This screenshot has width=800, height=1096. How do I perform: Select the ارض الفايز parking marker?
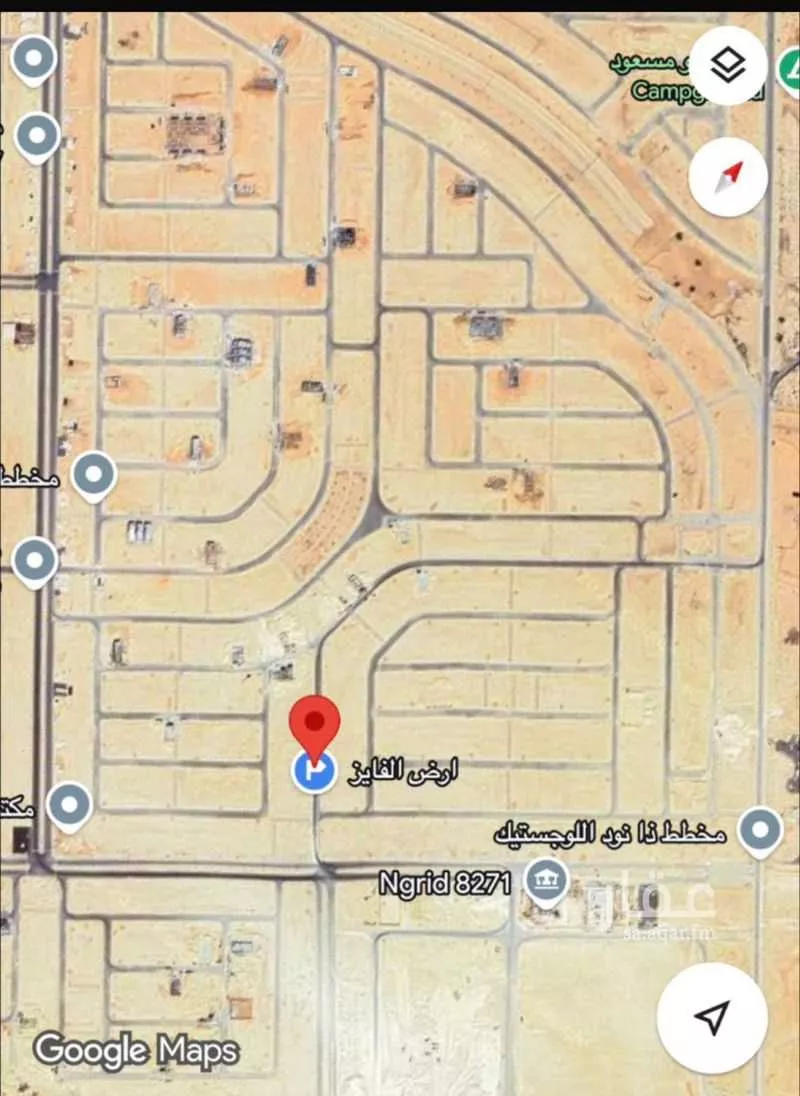coord(314,771)
